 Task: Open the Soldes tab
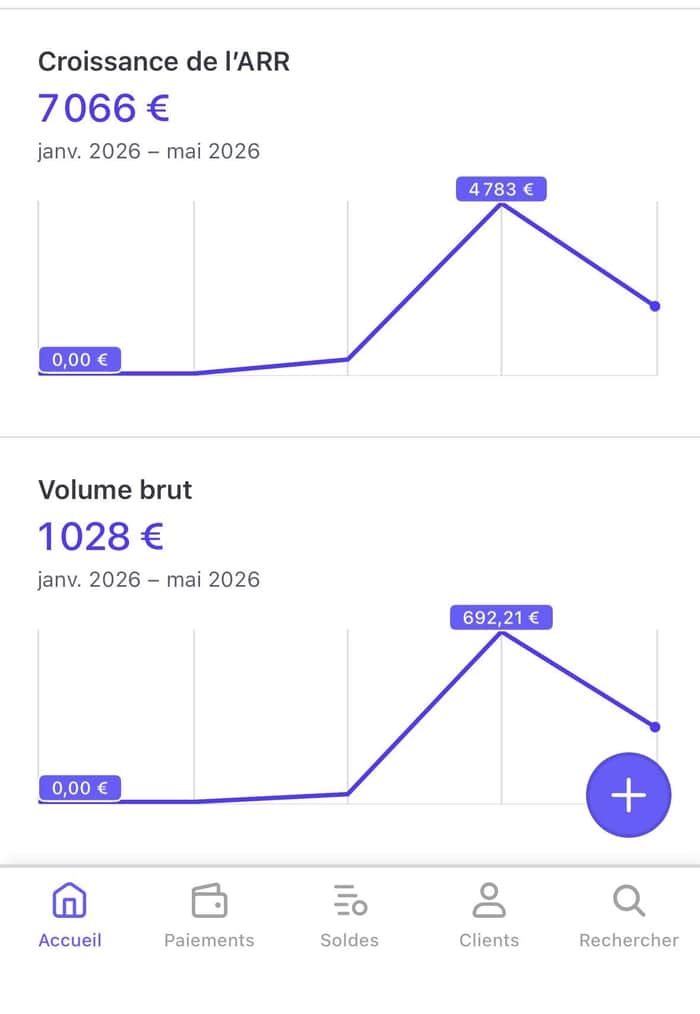click(349, 915)
